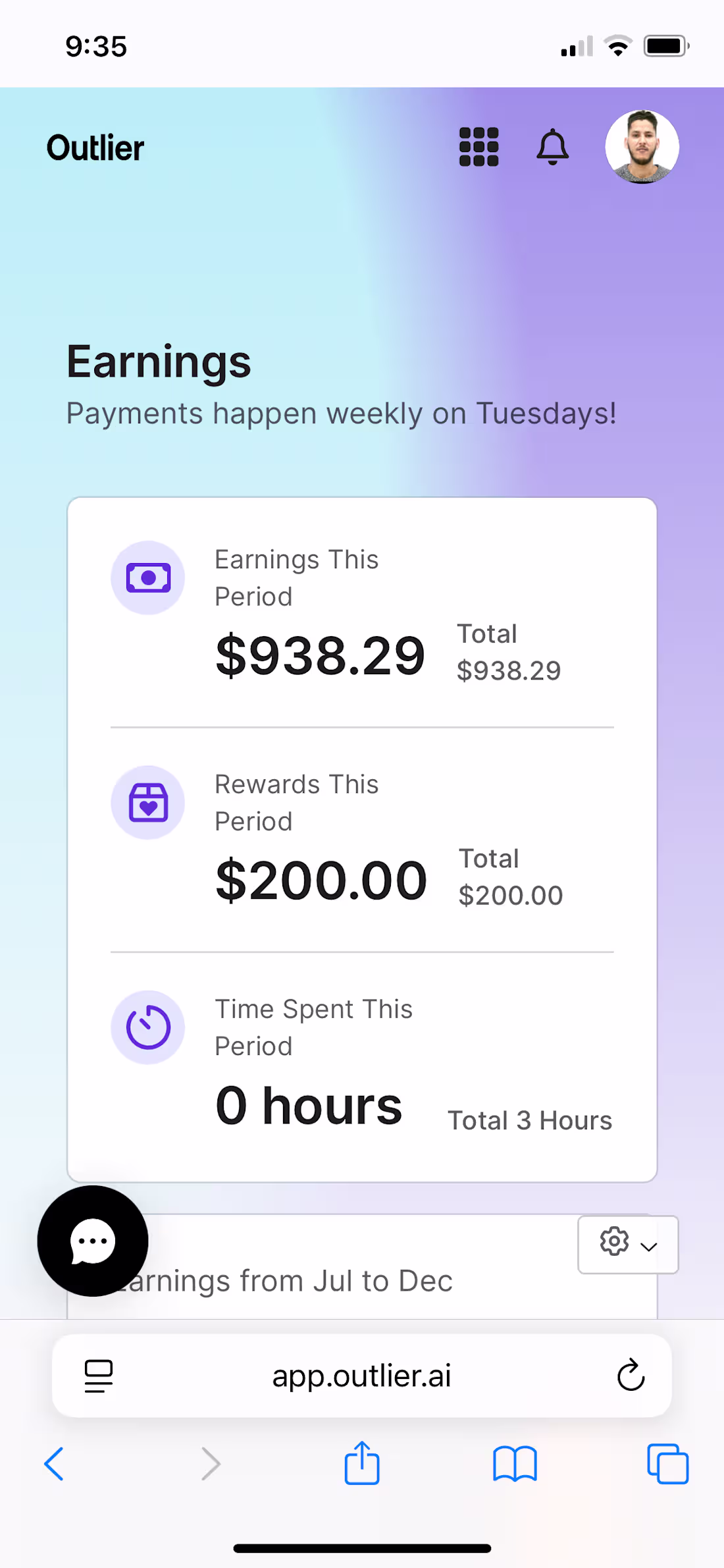Open Safari bookmarks
Viewport: 724px width, 1568px height.
click(515, 1465)
